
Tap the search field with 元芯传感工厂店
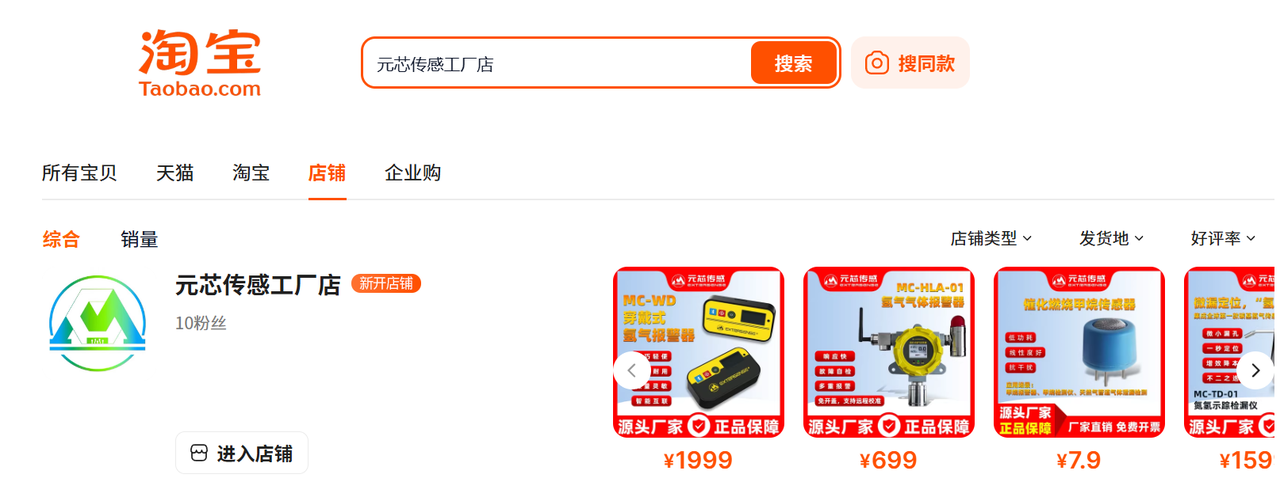(x=555, y=64)
